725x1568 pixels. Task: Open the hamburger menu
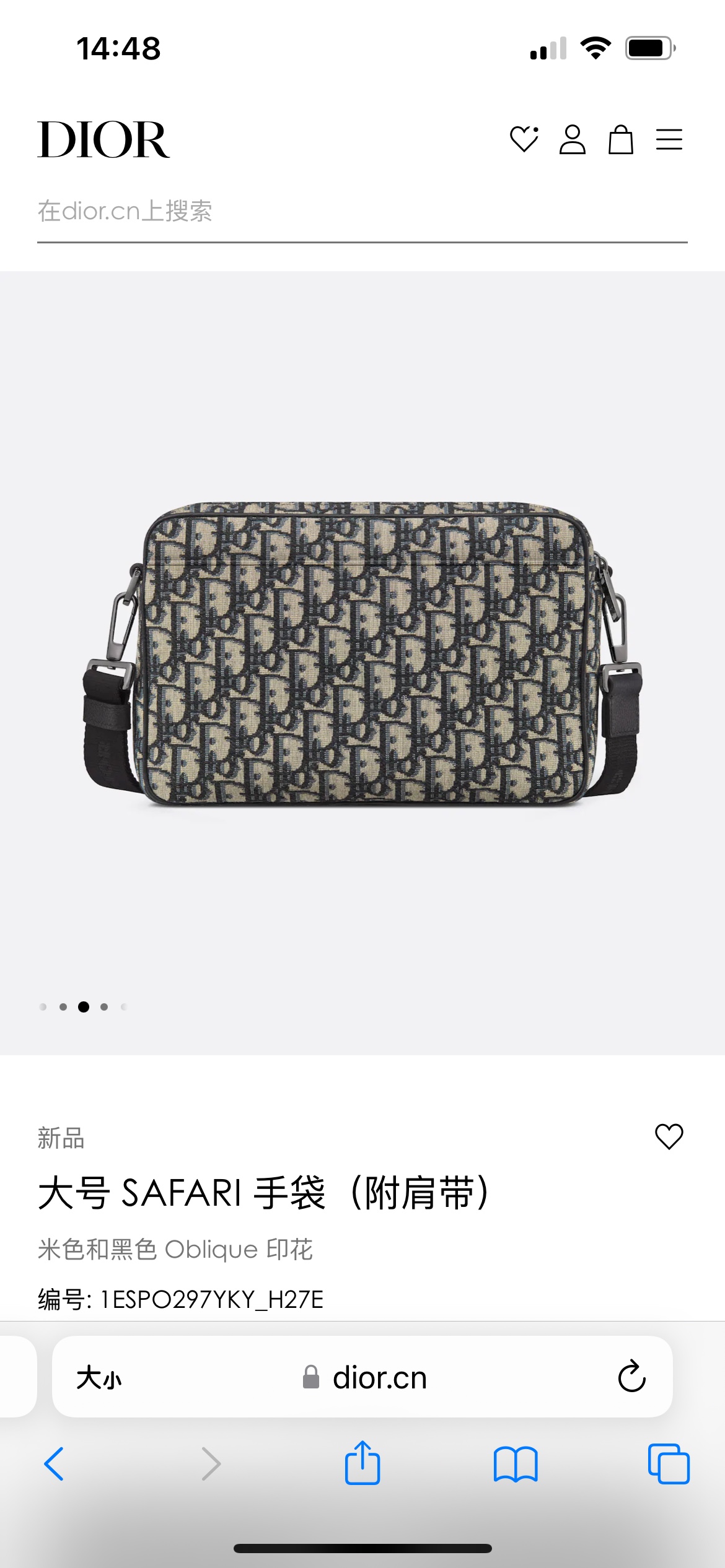669,139
